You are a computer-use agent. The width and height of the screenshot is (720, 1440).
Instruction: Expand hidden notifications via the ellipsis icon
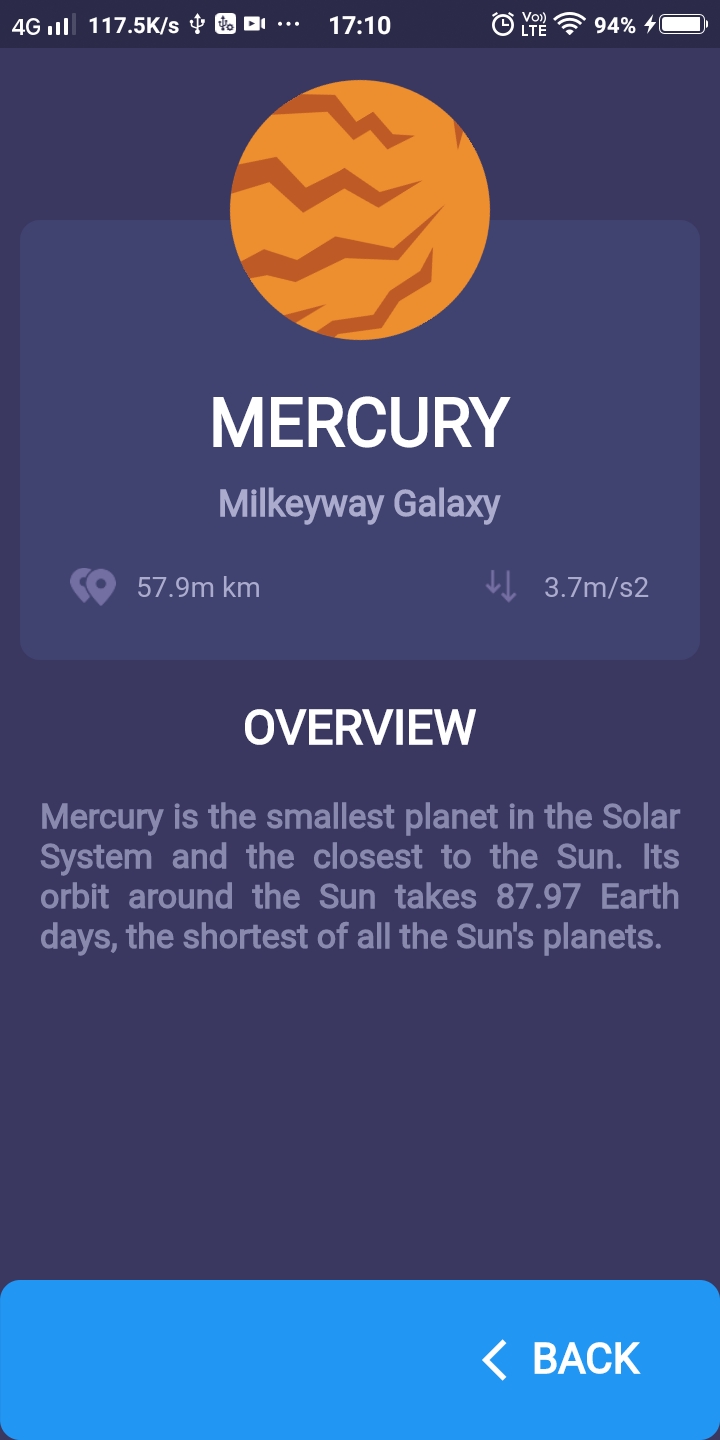pyautogui.click(x=288, y=24)
